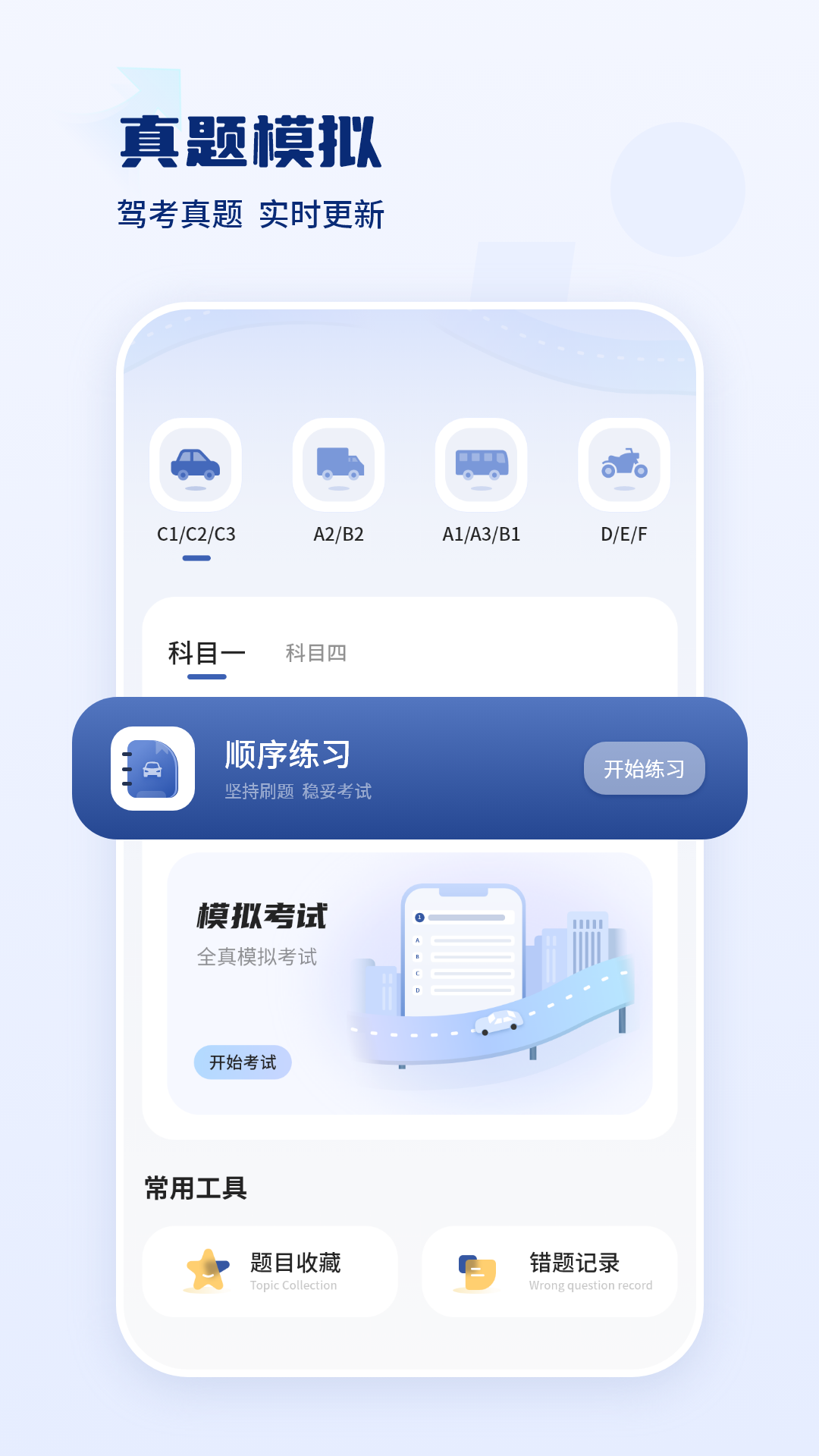Click the underline indicator below C1/C2/C3
This screenshot has height=1456, width=819.
[x=196, y=560]
